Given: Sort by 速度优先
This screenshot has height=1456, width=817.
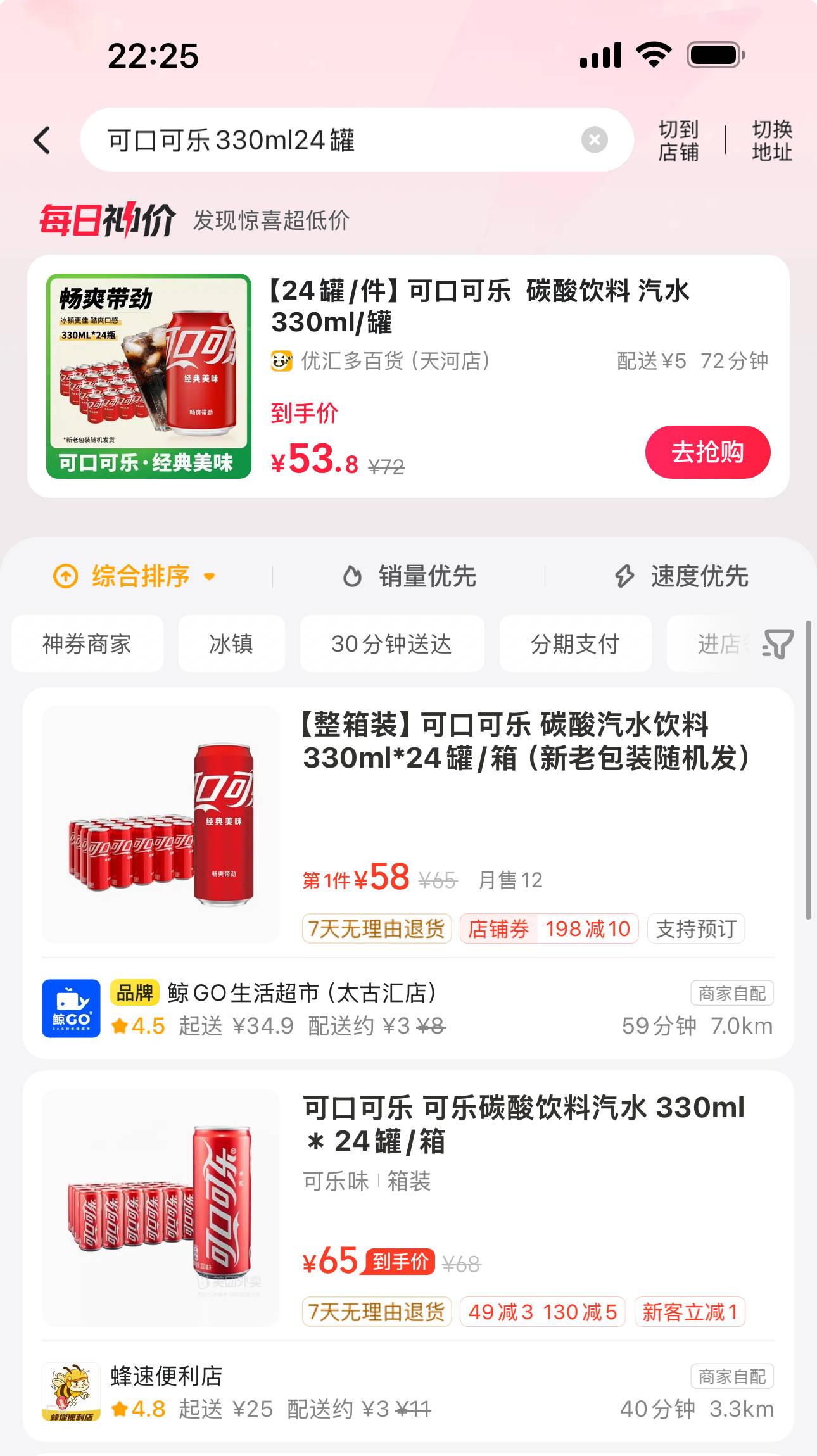Looking at the screenshot, I should (681, 576).
